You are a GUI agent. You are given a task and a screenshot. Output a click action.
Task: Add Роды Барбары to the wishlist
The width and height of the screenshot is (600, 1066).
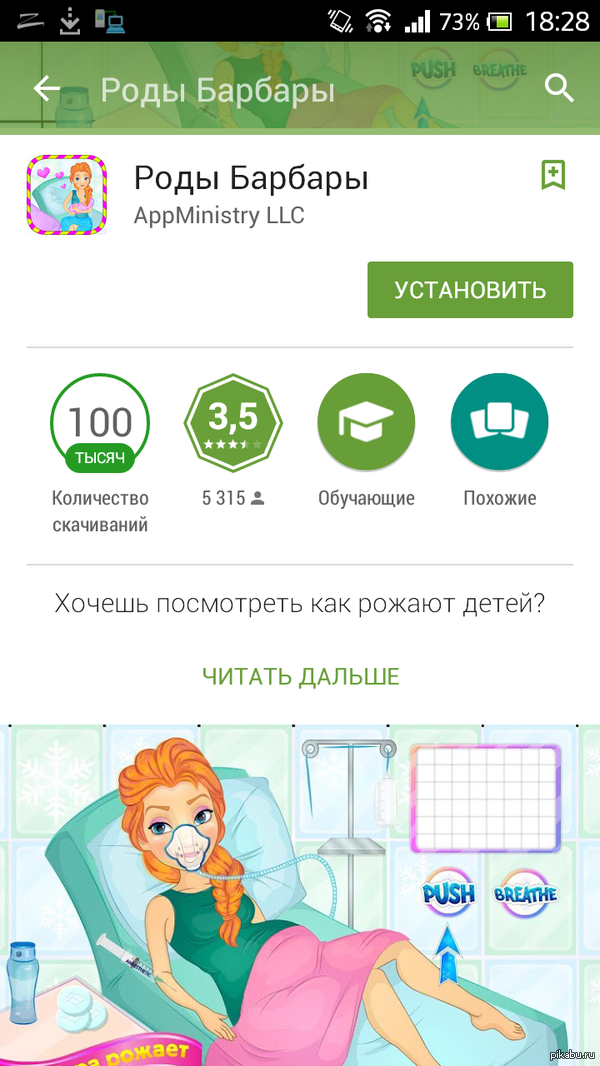(x=553, y=175)
